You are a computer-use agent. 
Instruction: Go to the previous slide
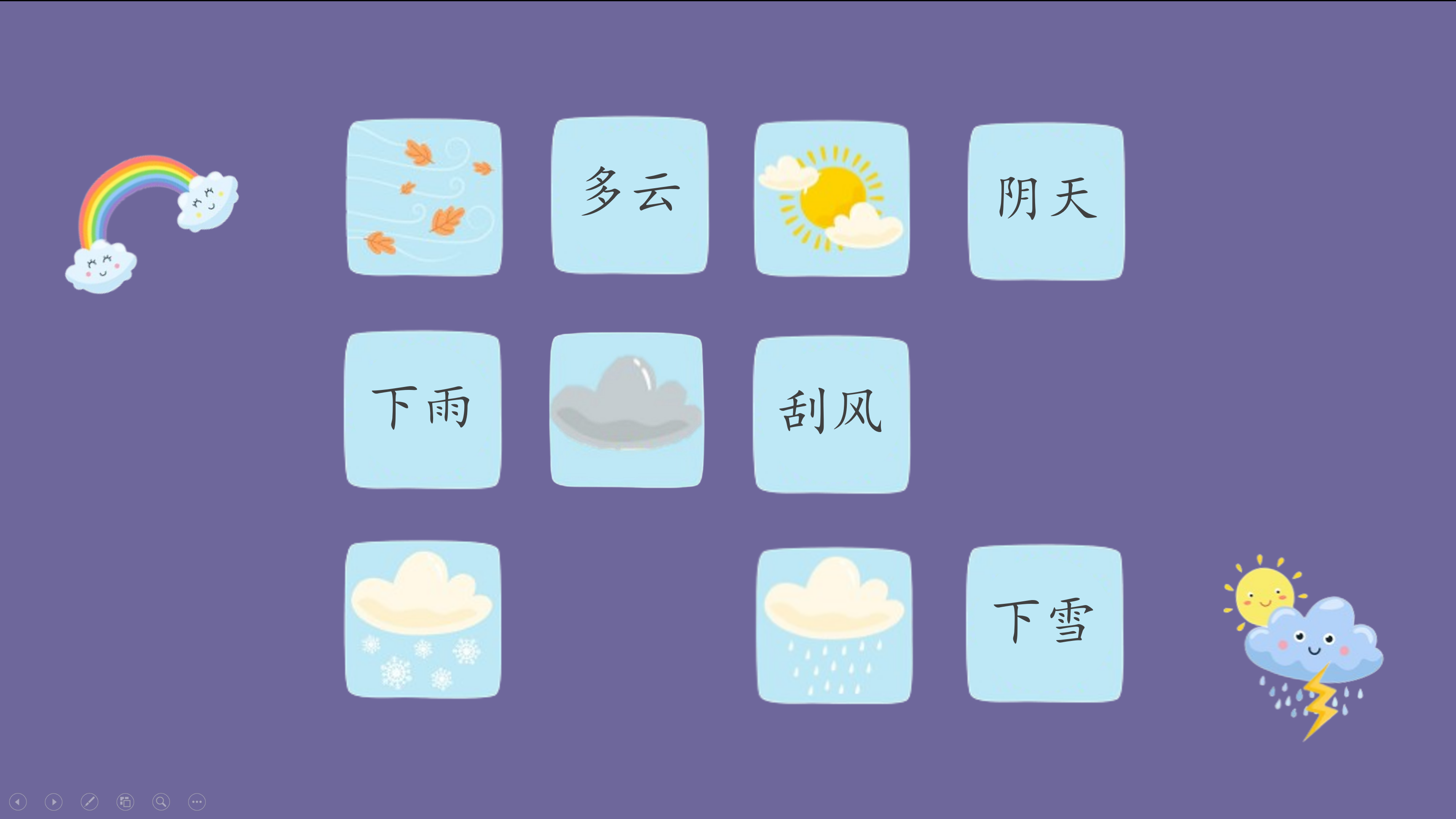point(18,801)
